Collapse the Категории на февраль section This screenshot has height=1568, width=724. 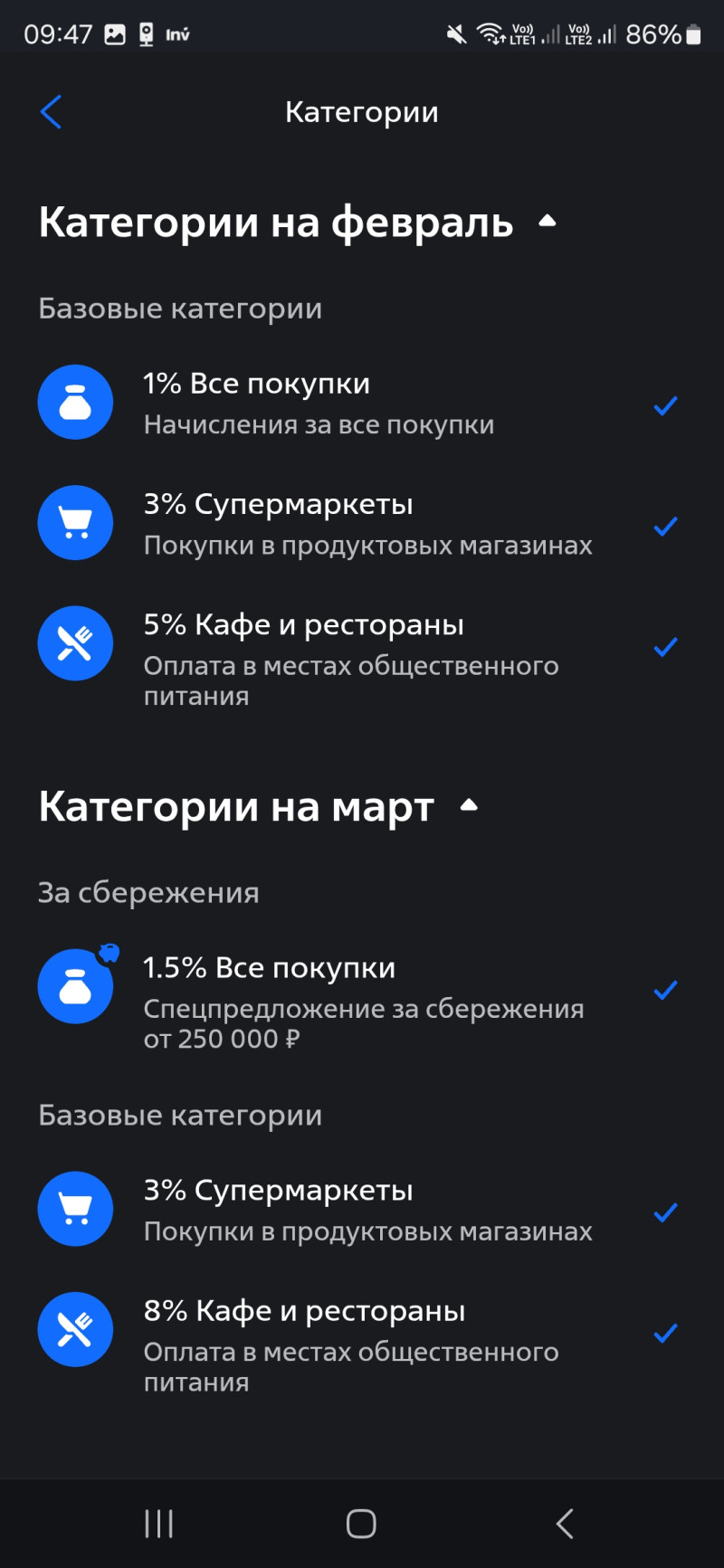click(x=547, y=222)
